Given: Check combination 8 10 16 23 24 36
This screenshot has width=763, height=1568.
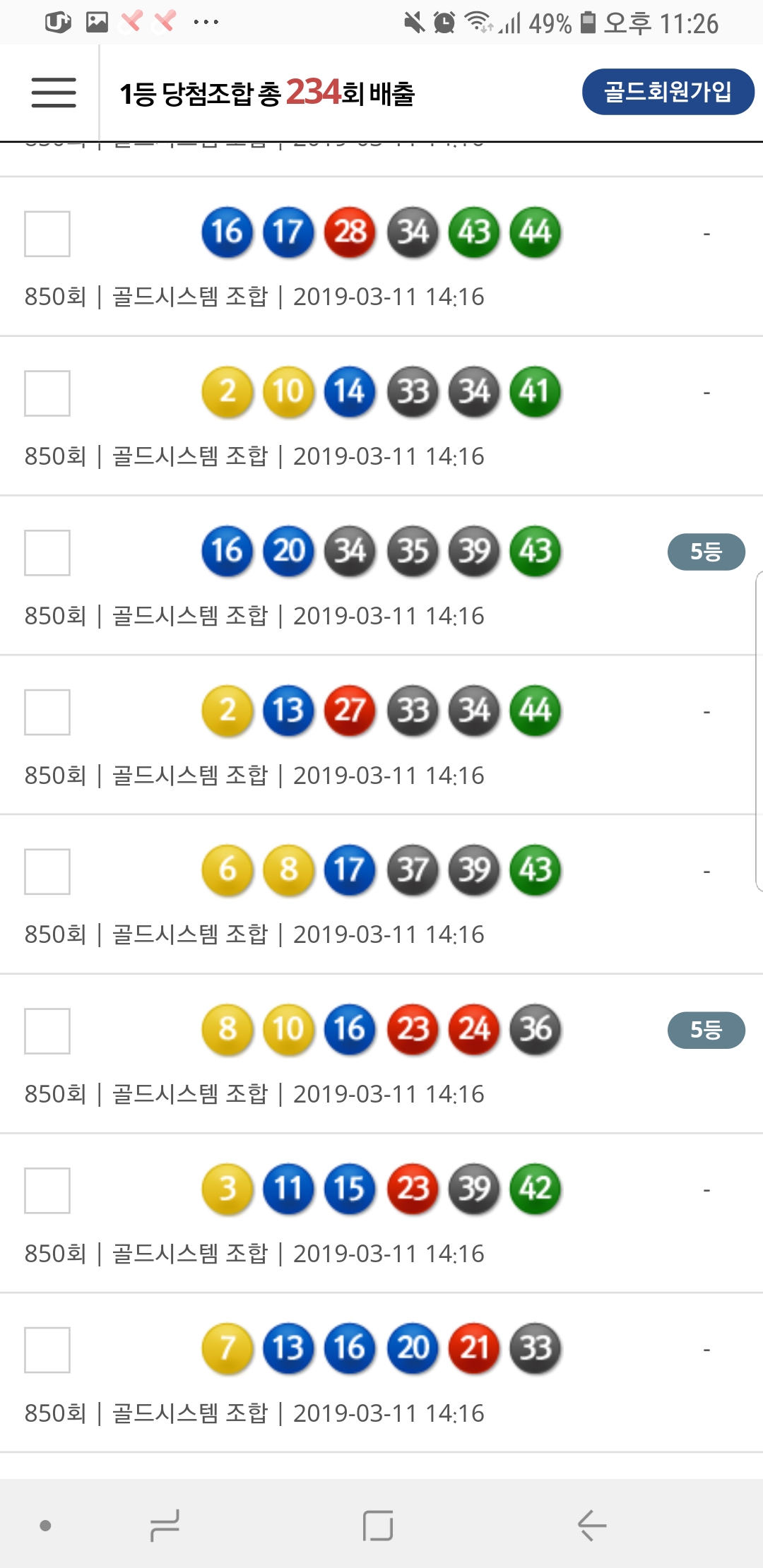Looking at the screenshot, I should click(47, 1031).
